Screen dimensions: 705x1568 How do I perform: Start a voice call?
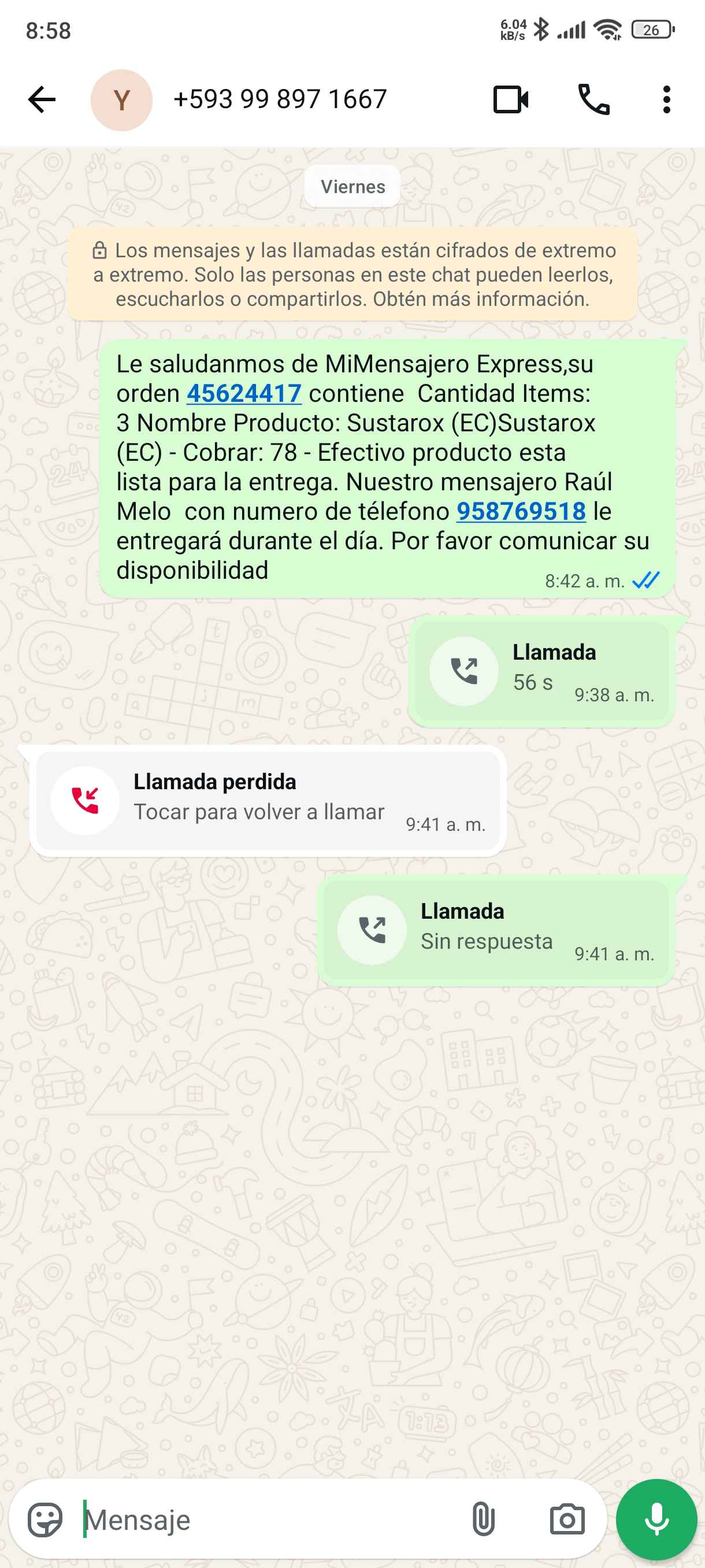tap(593, 100)
